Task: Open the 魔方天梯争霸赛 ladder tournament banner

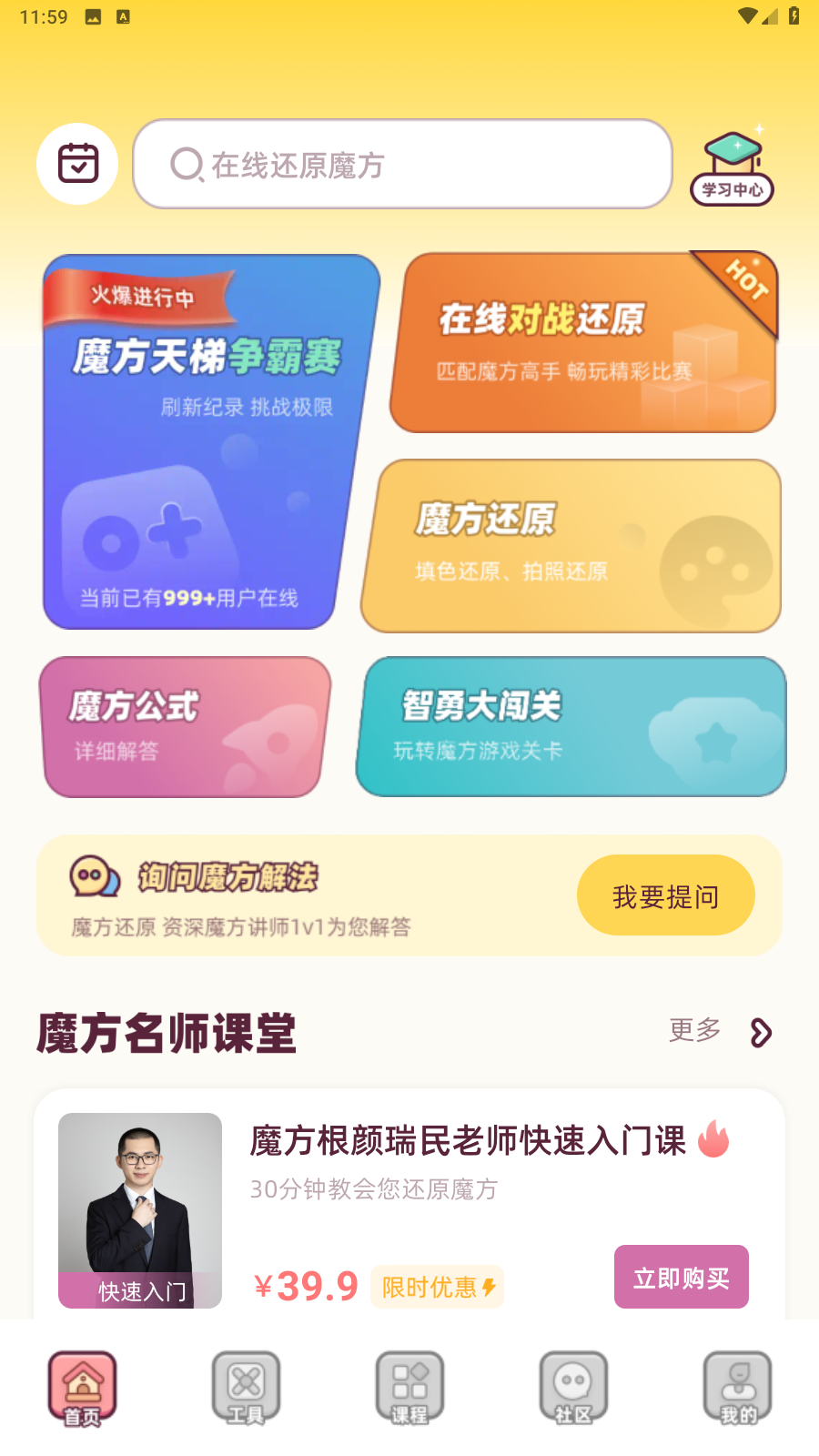Action: tap(211, 441)
